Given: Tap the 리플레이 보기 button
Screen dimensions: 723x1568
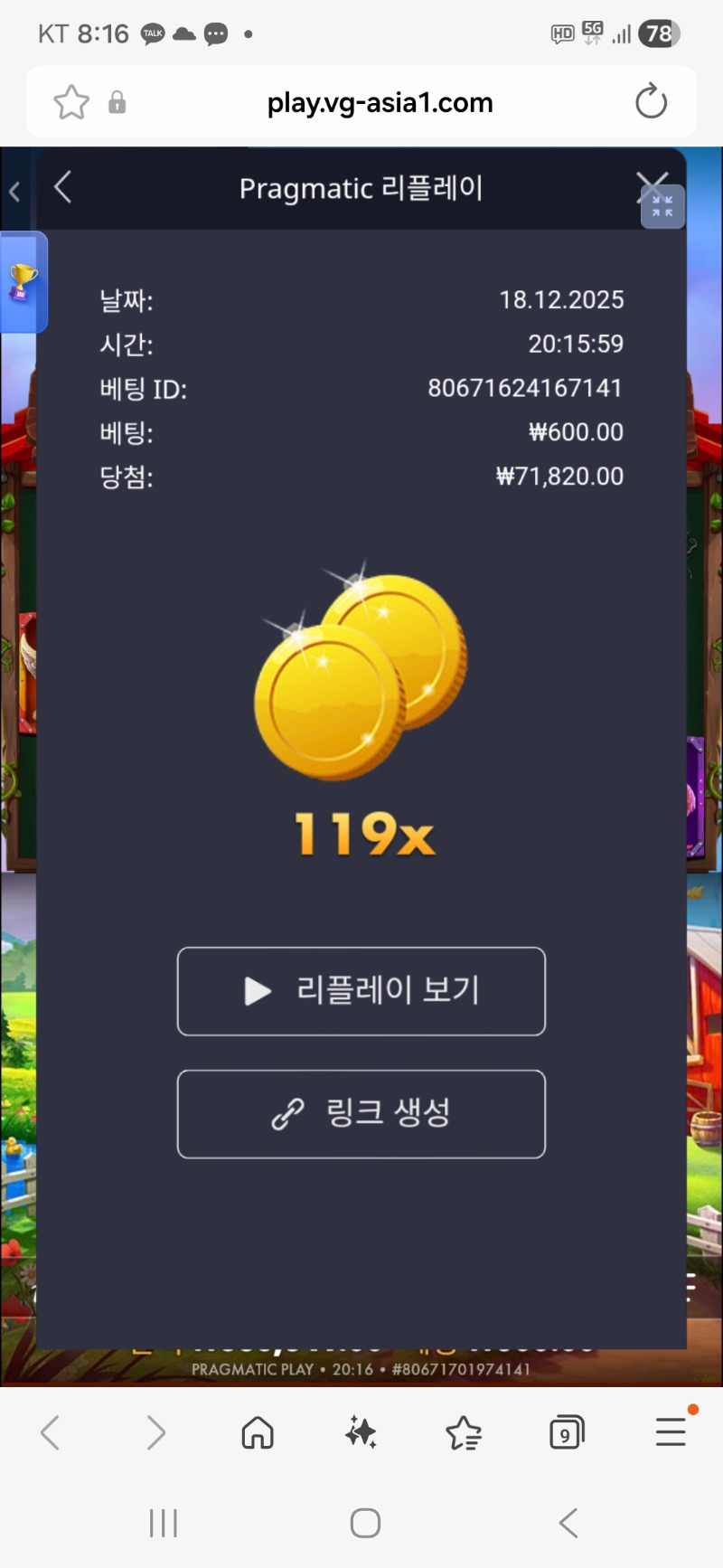Looking at the screenshot, I should tap(361, 991).
